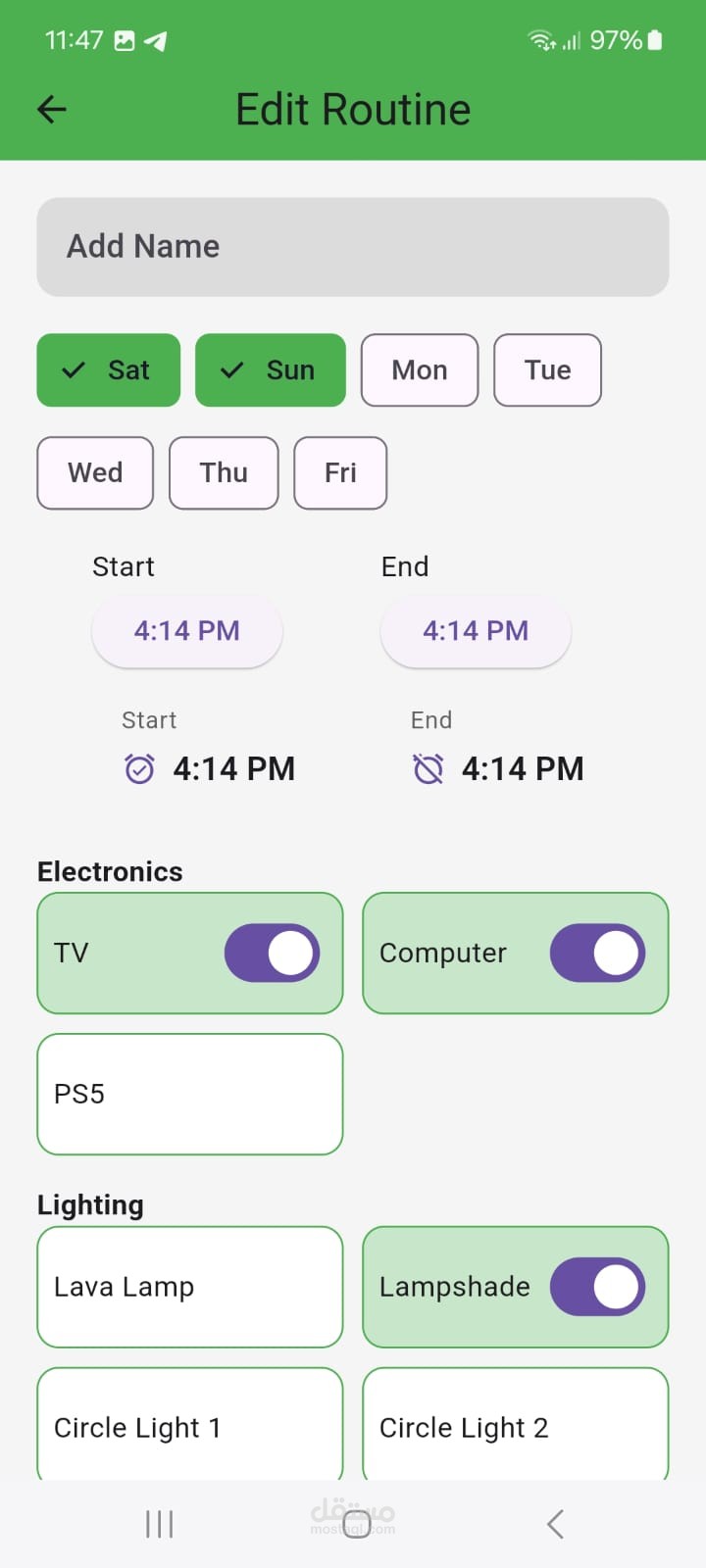Deselect the Sat day chip
The image size is (706, 1568).
pos(109,370)
